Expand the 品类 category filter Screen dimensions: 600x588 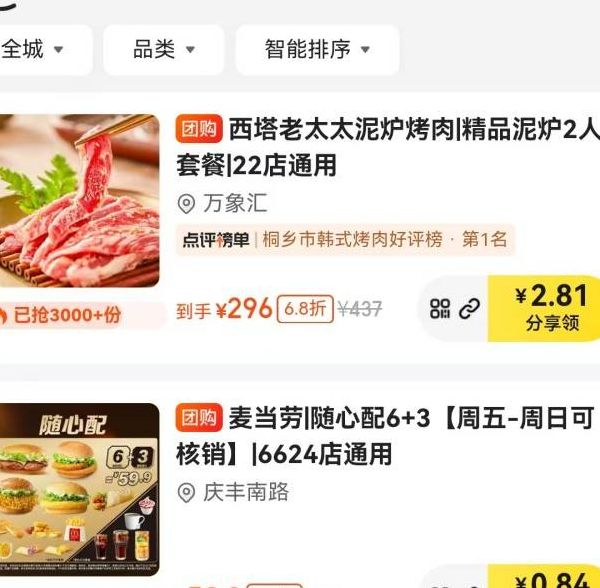click(164, 50)
